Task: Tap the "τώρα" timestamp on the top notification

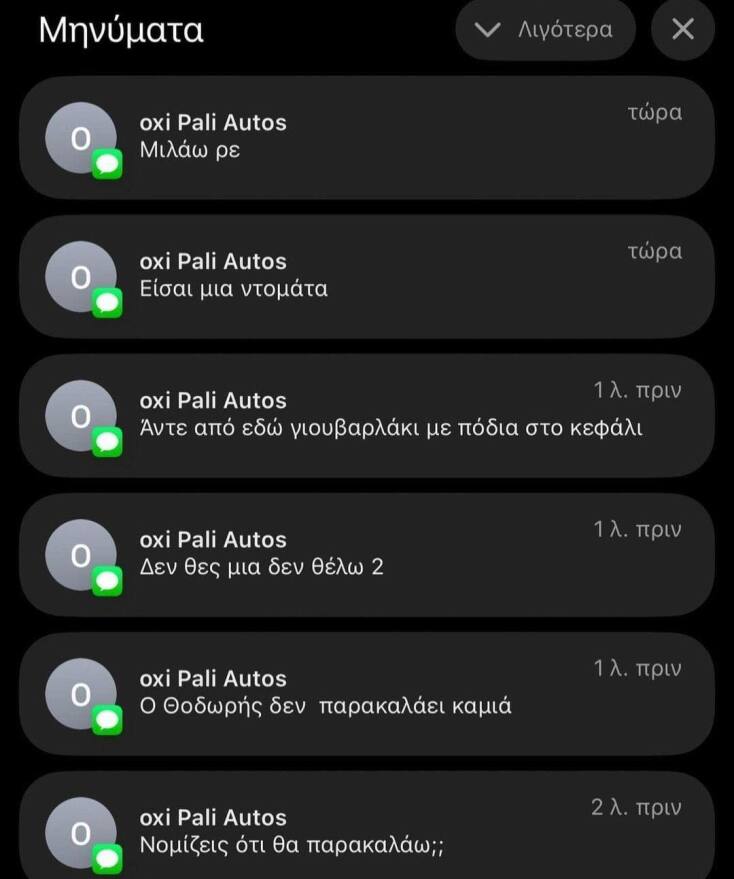Action: coord(657,113)
